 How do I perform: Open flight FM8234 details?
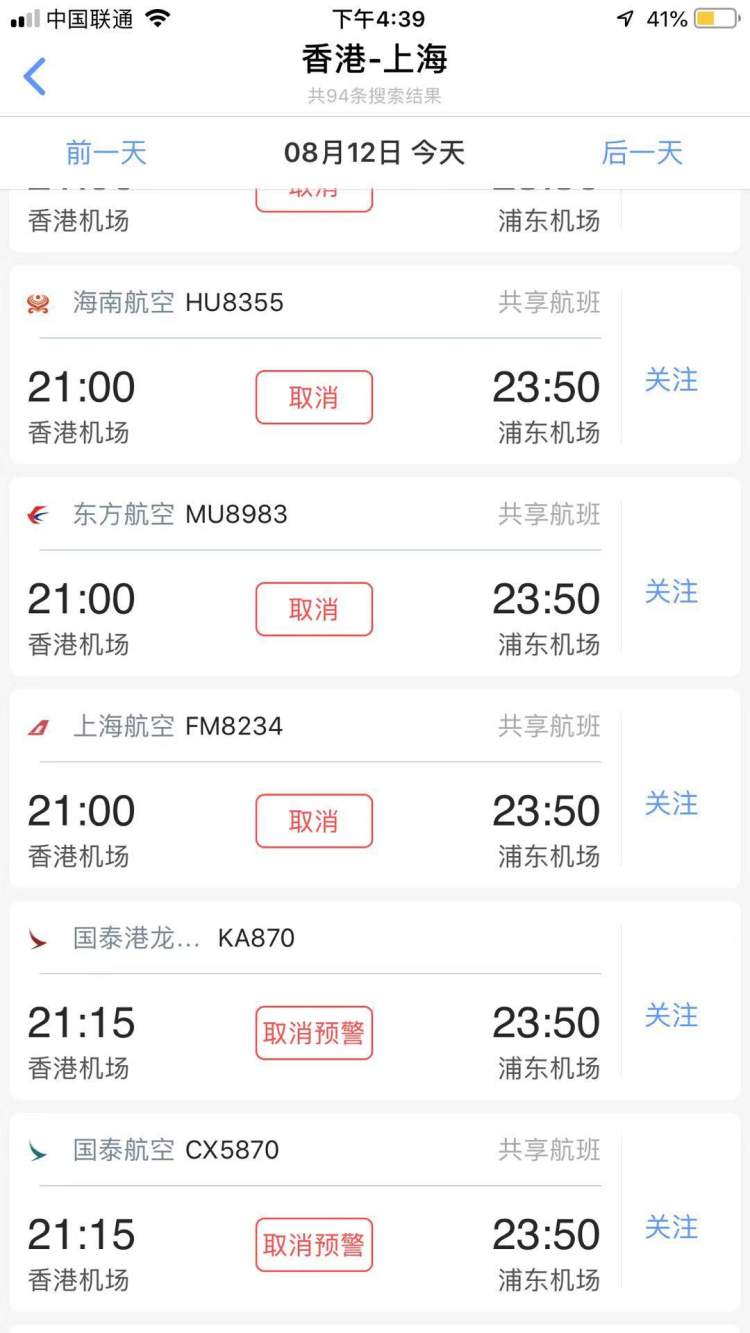[315, 789]
